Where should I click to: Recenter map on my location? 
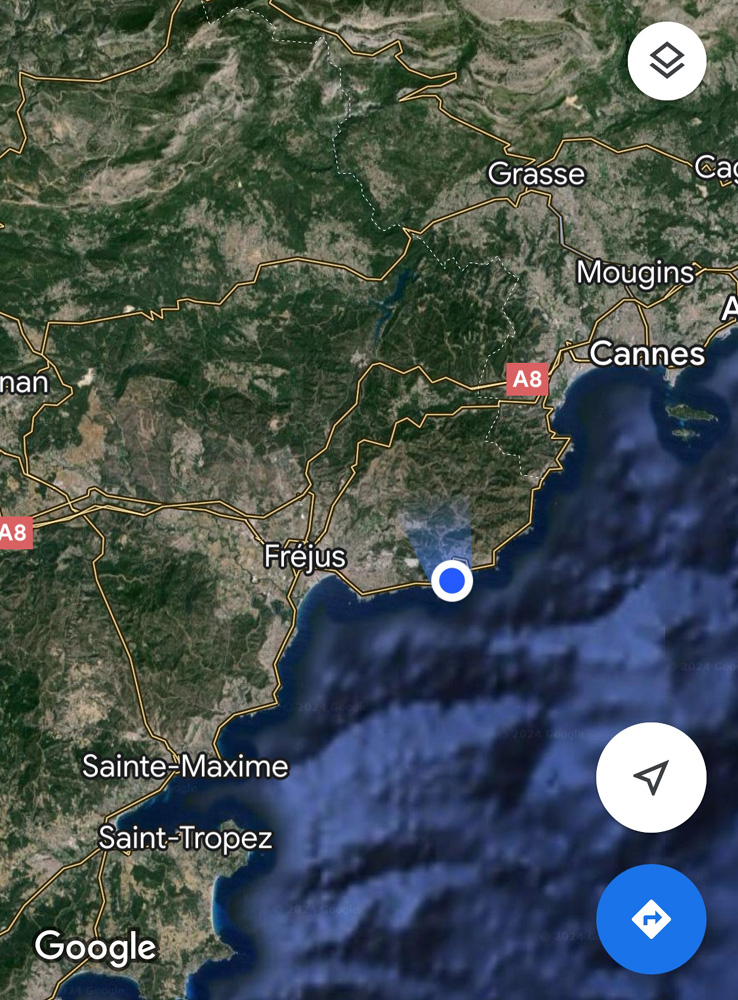click(x=651, y=777)
